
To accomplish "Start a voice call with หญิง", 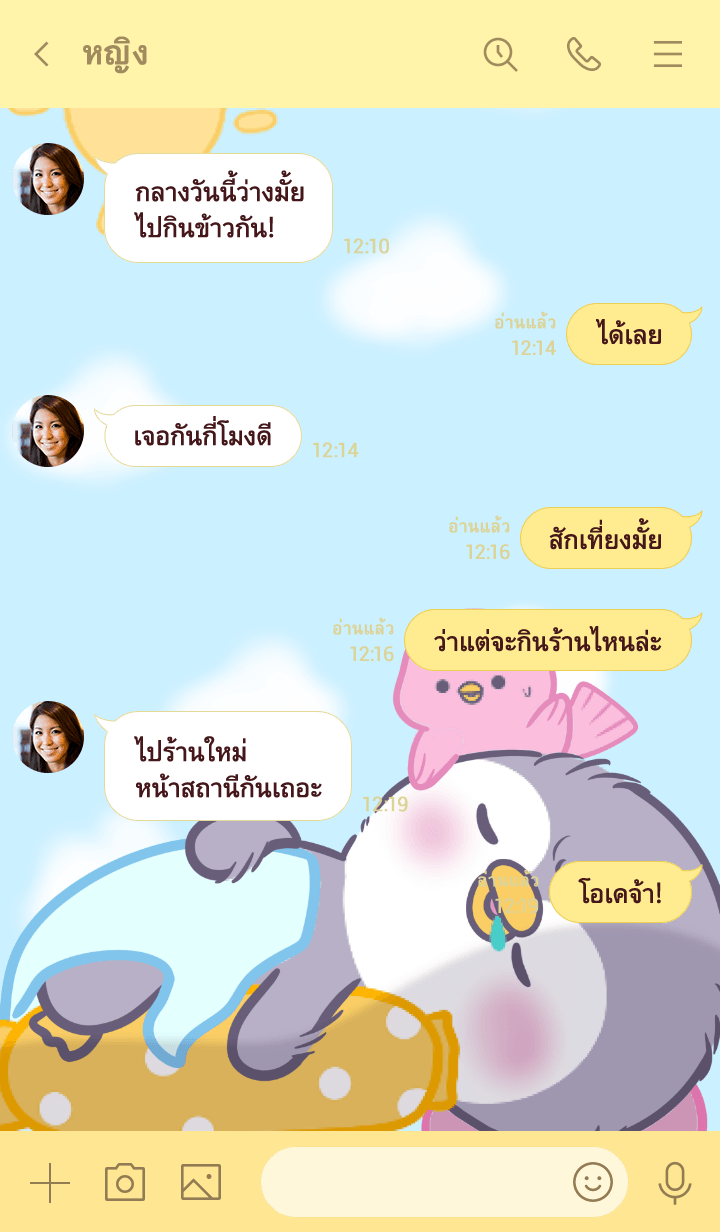I will (x=584, y=54).
